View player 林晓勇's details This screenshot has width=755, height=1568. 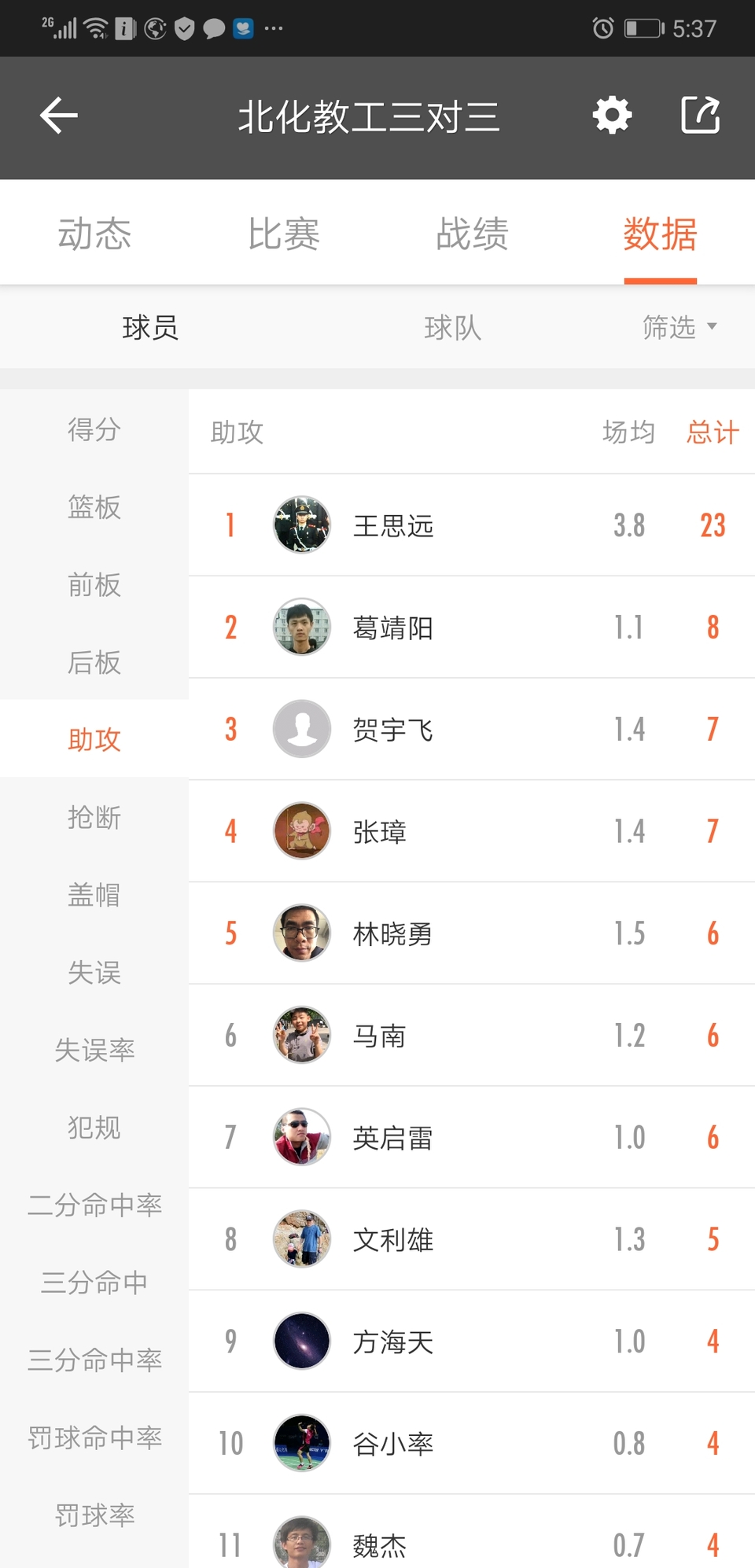click(472, 933)
